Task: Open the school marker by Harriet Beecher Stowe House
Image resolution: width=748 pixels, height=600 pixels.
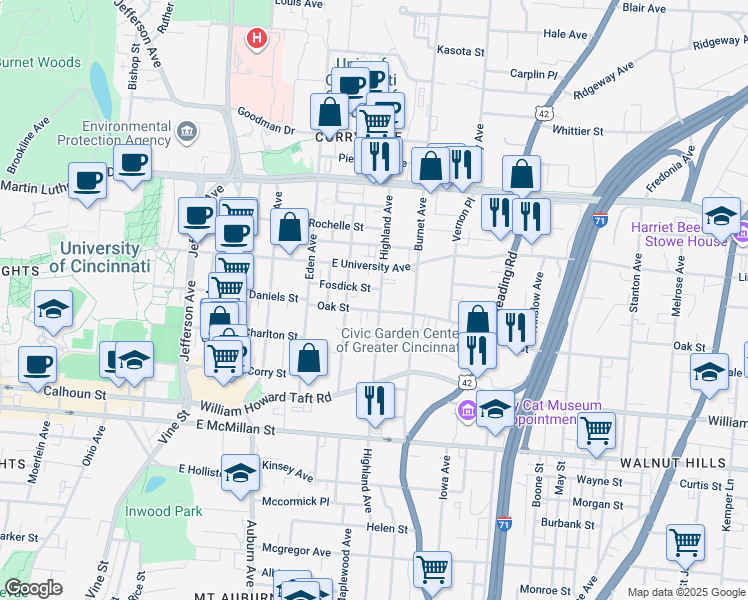Action: 721,218
